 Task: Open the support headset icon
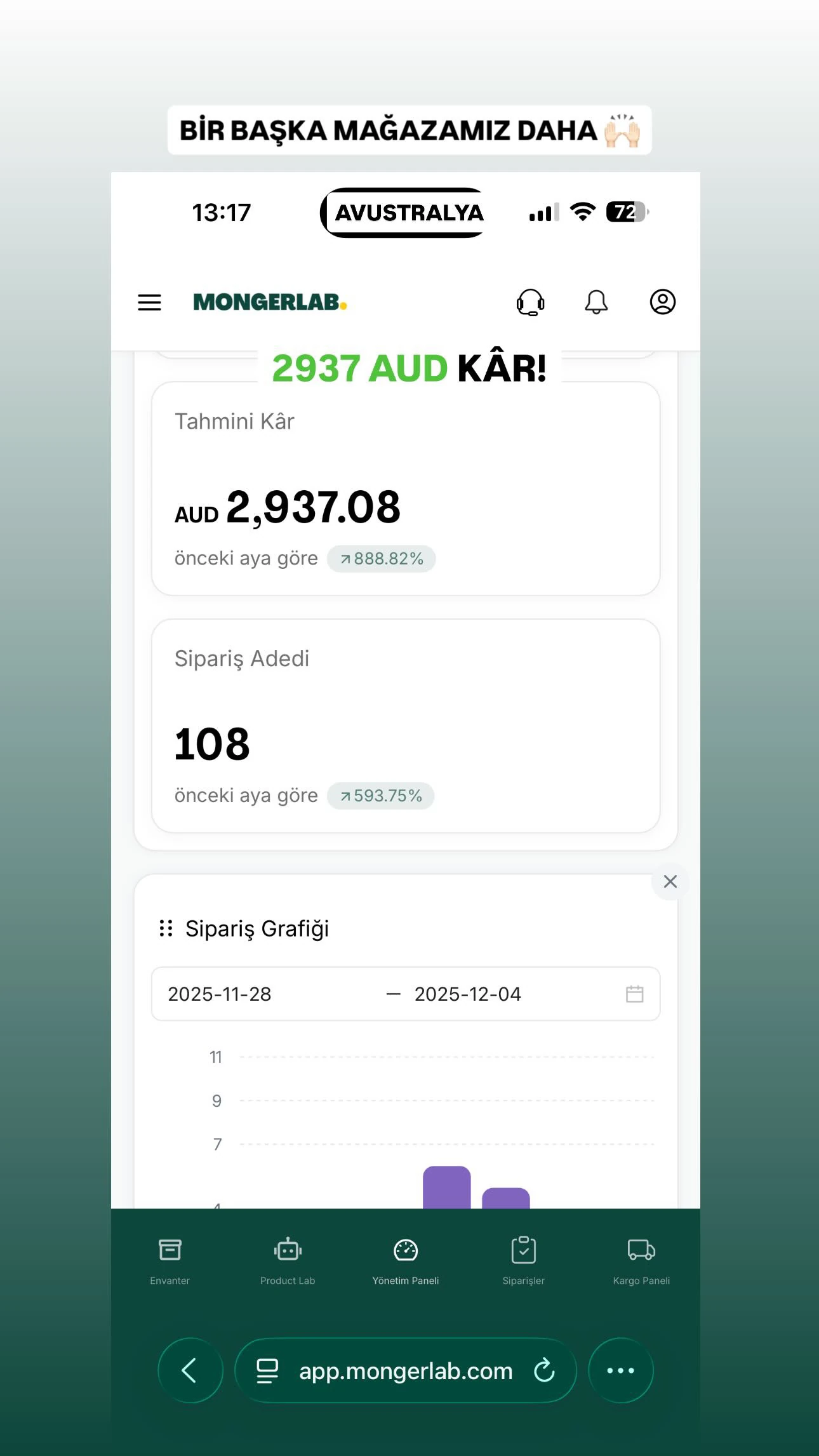coord(531,302)
